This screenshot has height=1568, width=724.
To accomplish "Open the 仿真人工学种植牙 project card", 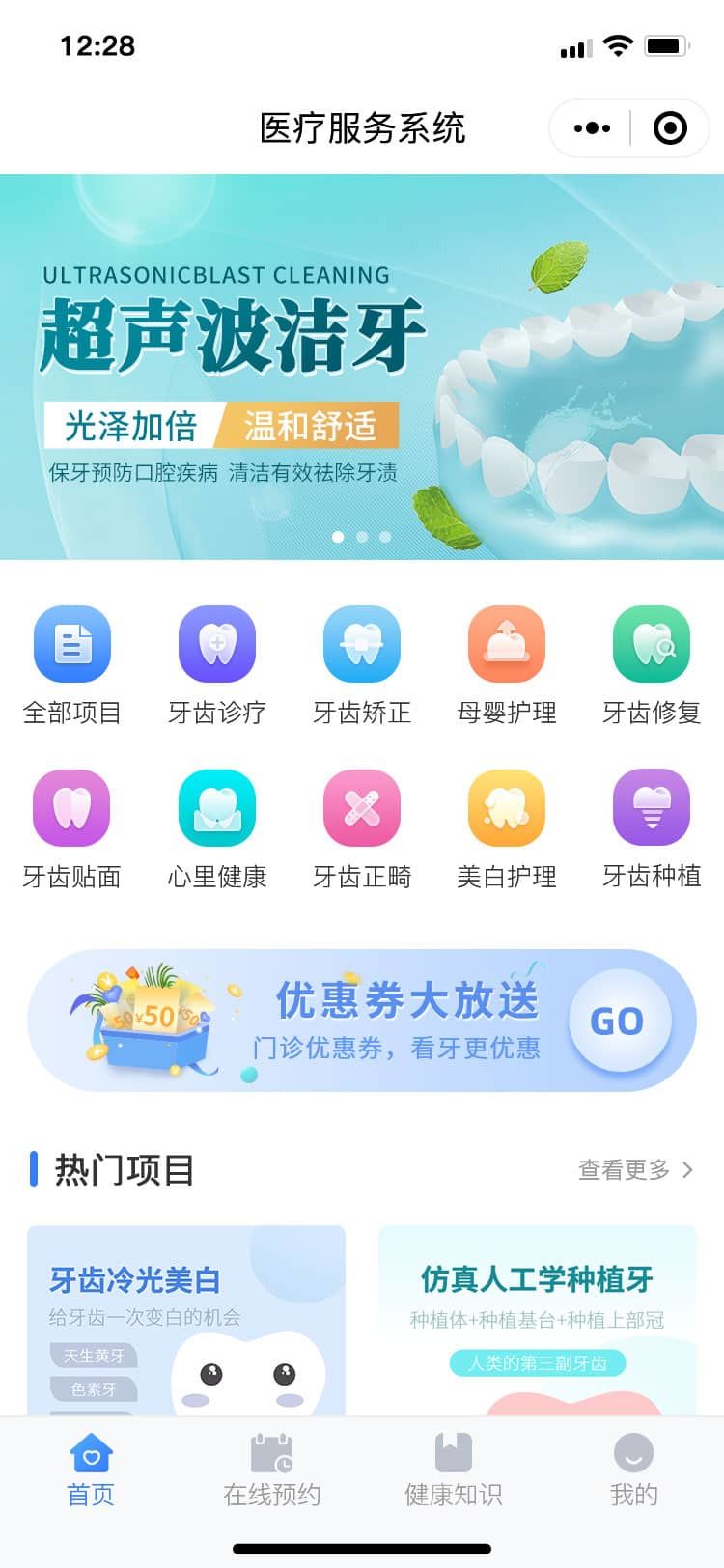I will click(x=538, y=1318).
